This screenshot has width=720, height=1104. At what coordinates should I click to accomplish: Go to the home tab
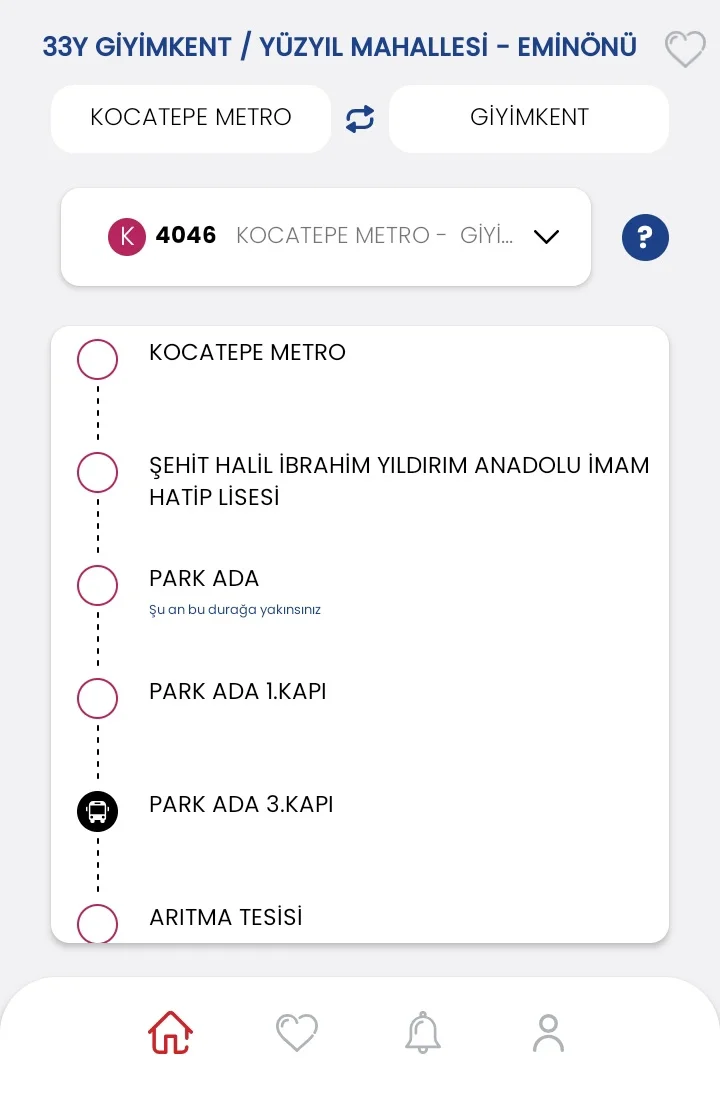[171, 1032]
